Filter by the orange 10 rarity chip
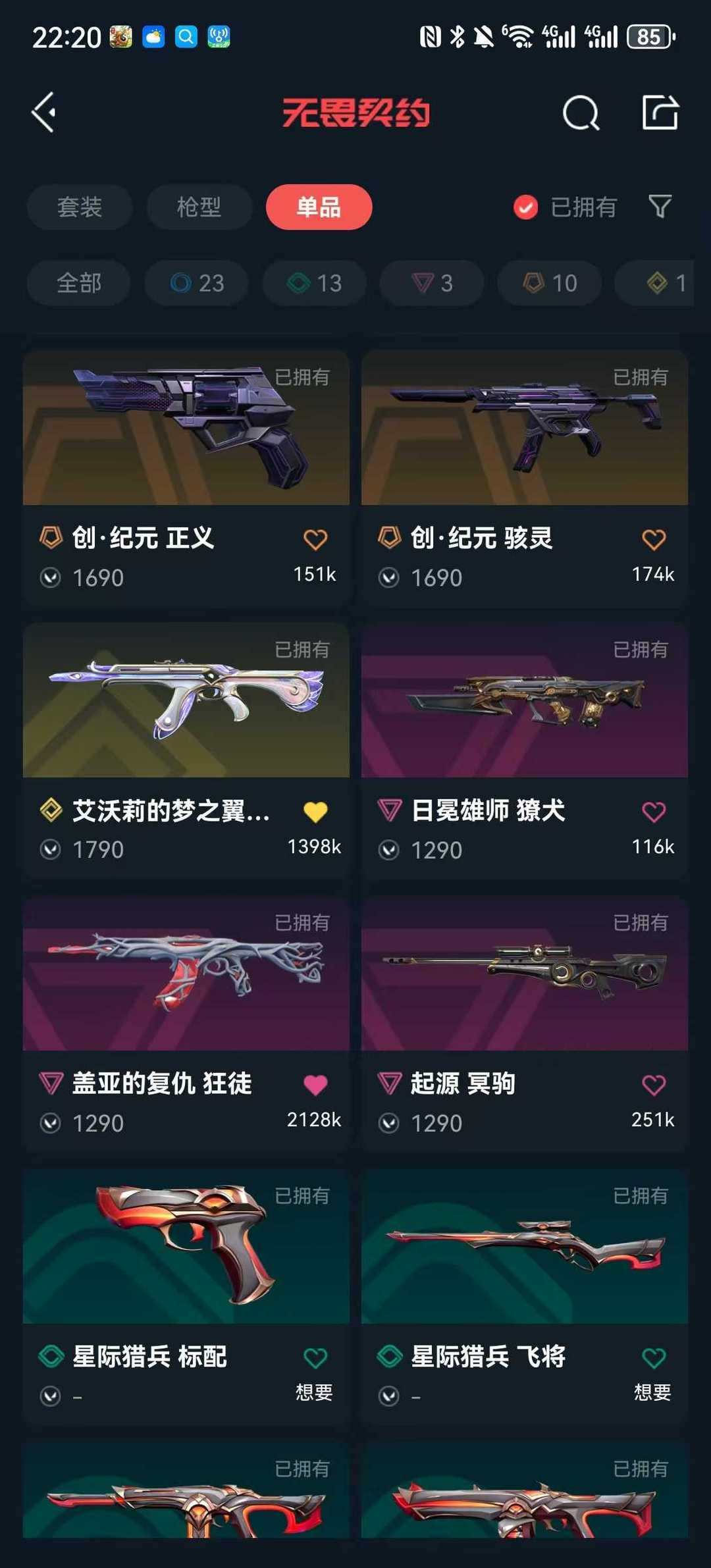 pyautogui.click(x=550, y=283)
